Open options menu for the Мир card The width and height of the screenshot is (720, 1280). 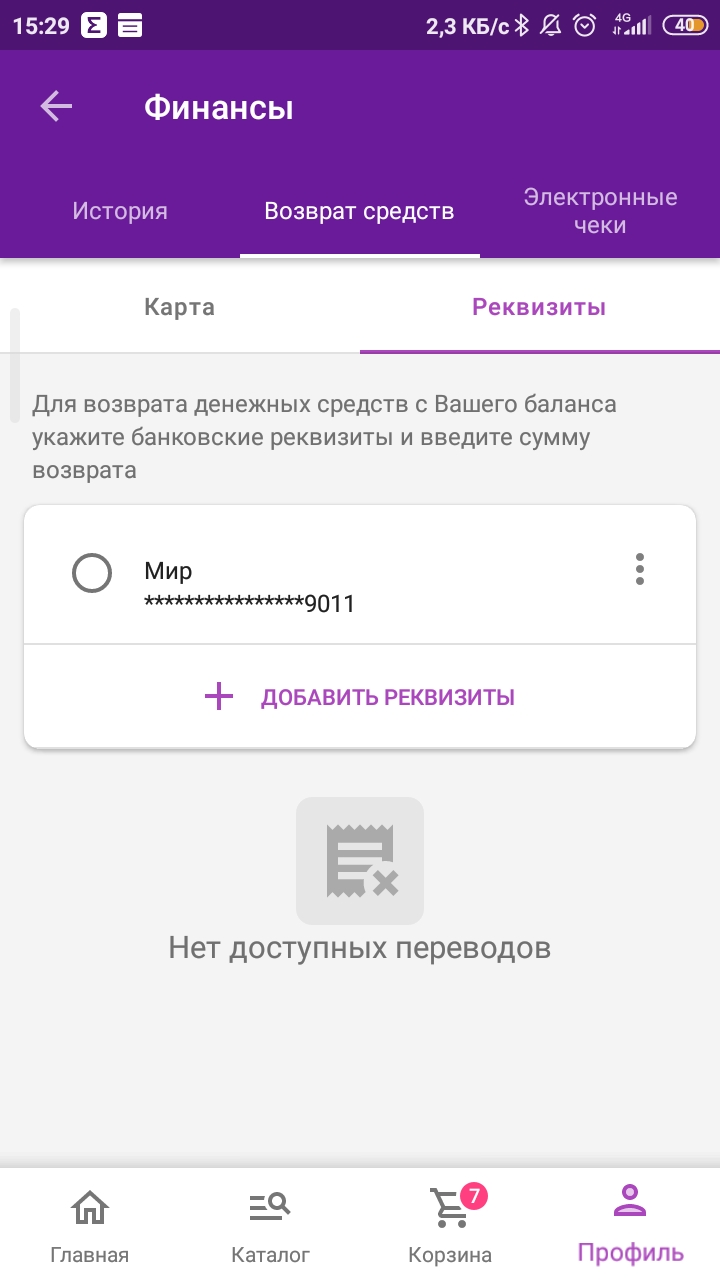(x=640, y=569)
